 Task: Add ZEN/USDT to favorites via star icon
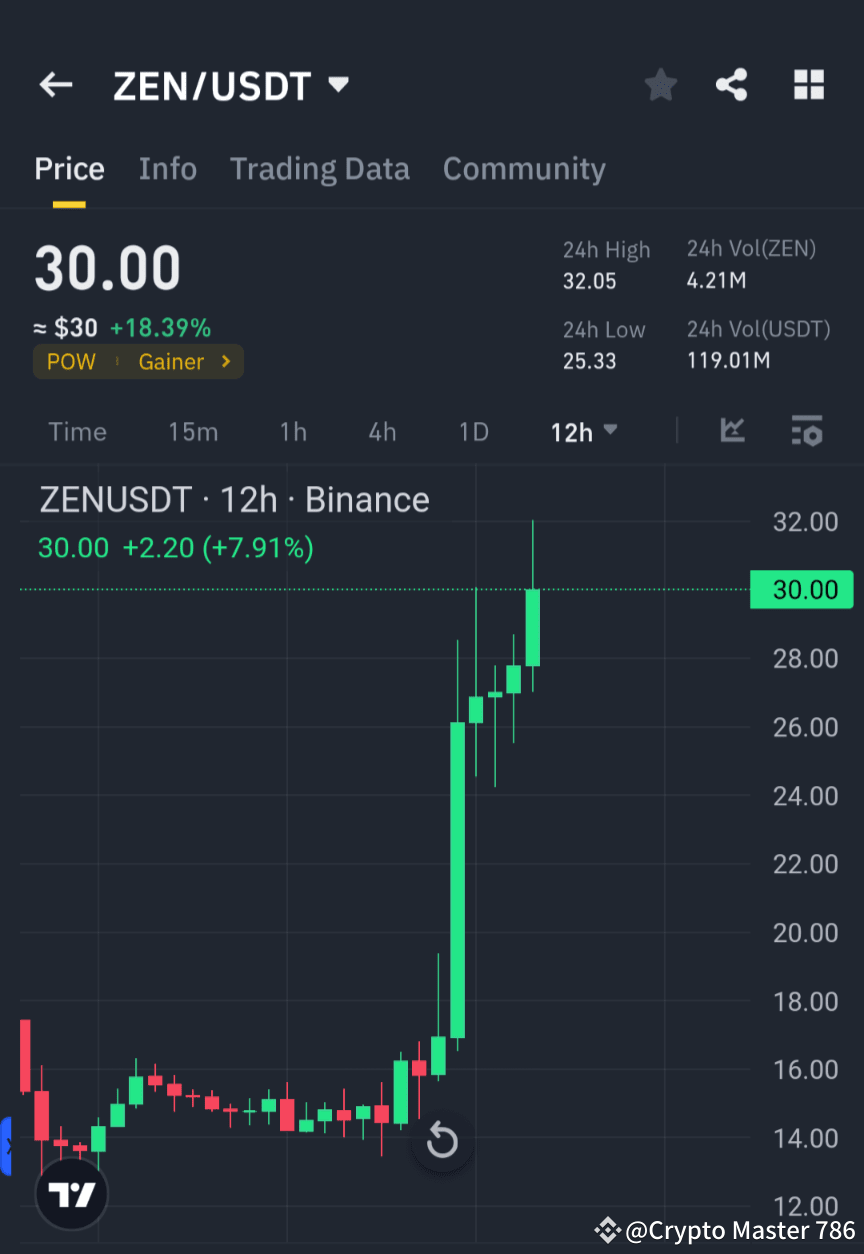coord(660,85)
